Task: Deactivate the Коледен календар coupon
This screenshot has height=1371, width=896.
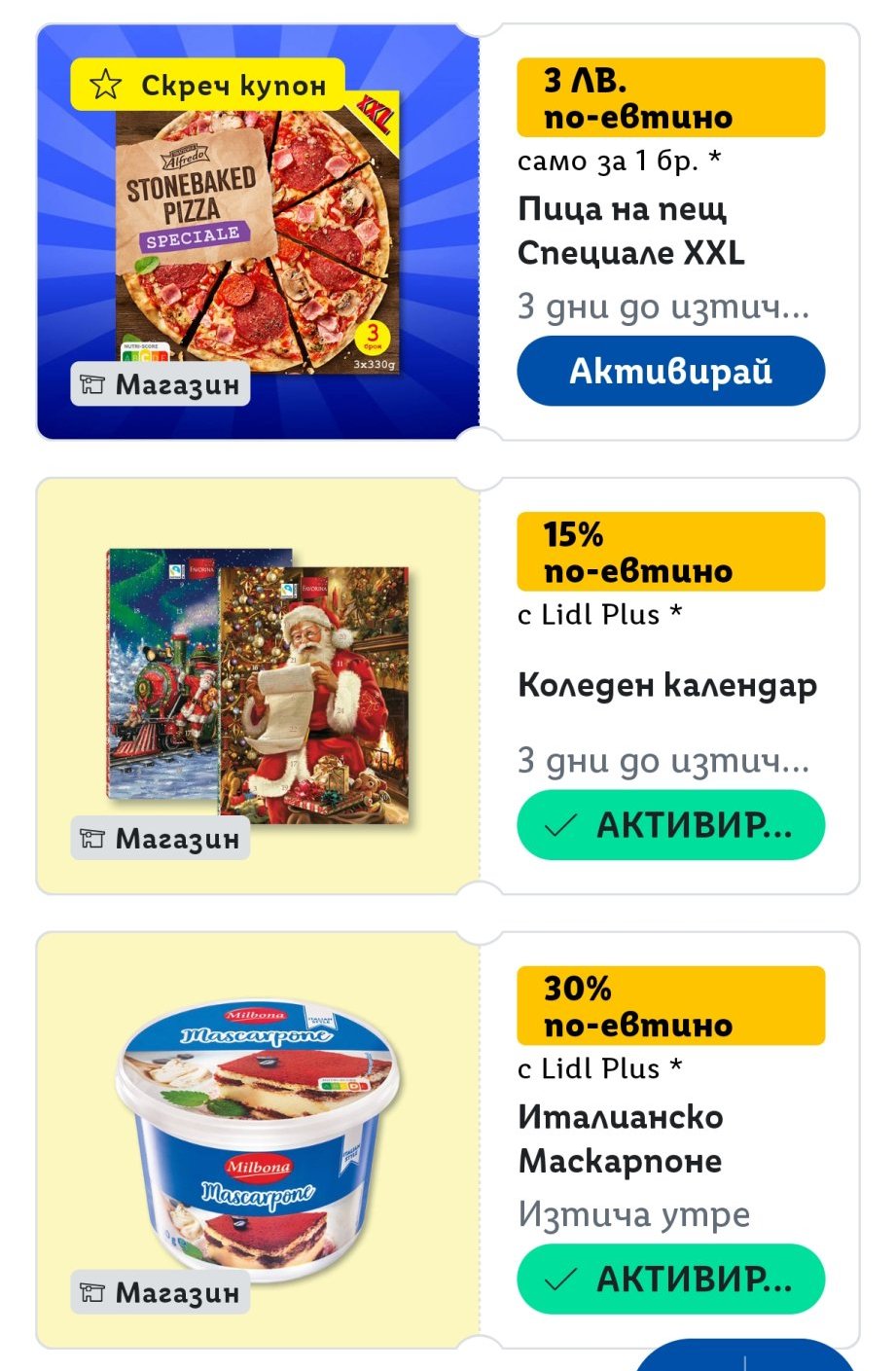Action: point(670,825)
